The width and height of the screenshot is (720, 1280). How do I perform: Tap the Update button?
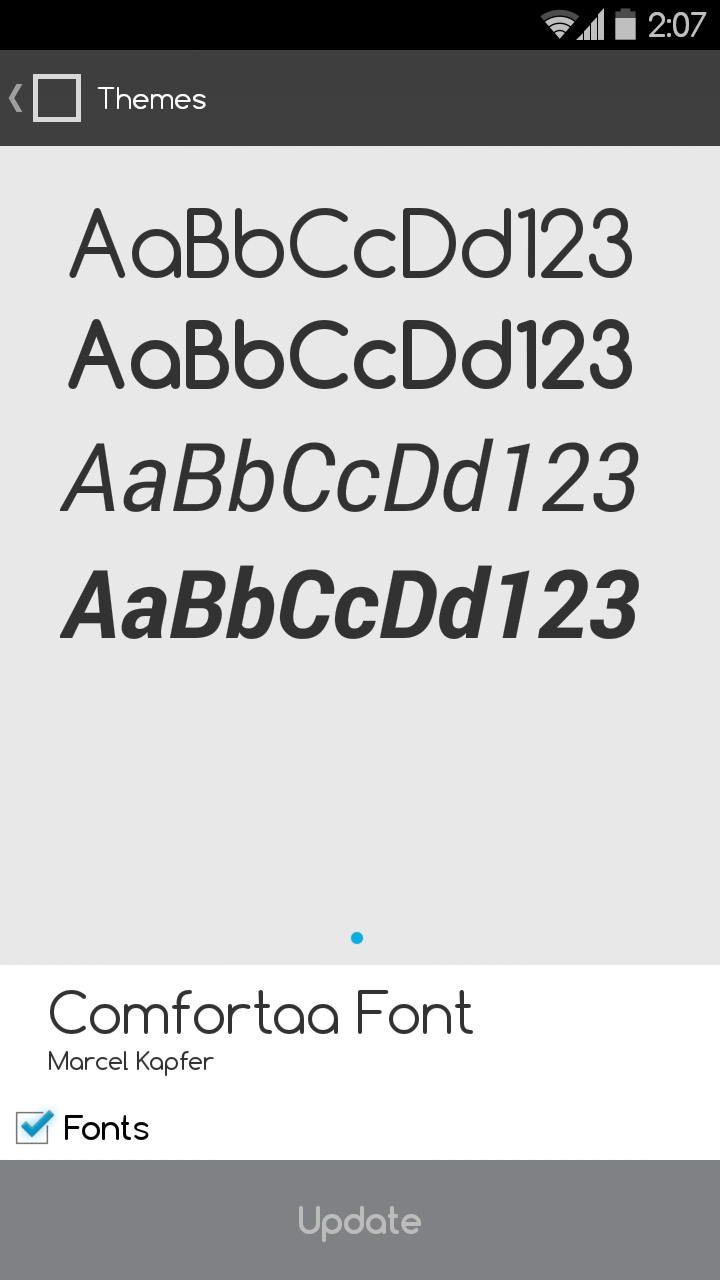click(360, 1220)
